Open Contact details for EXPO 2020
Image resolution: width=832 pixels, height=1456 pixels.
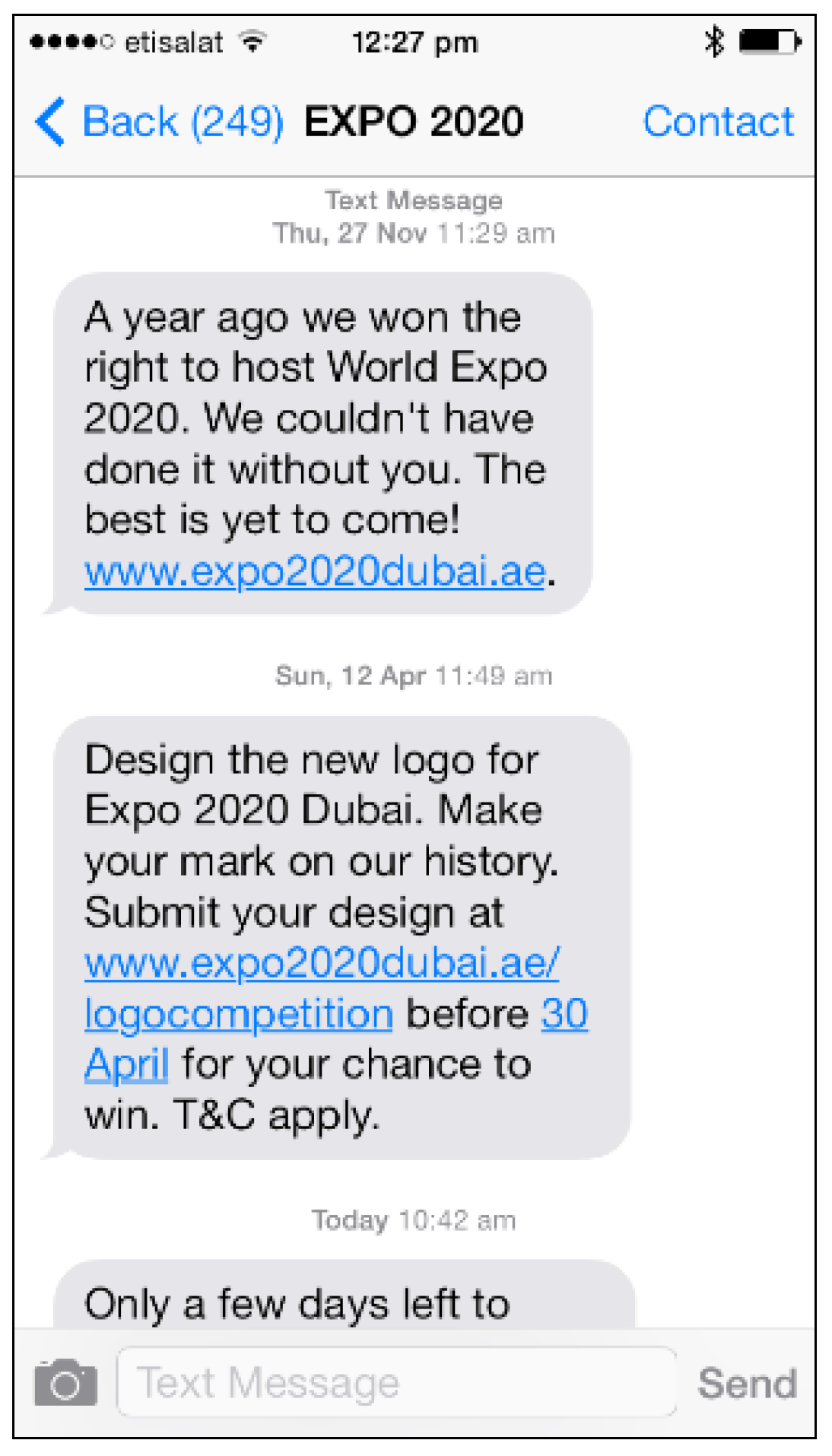(x=717, y=122)
